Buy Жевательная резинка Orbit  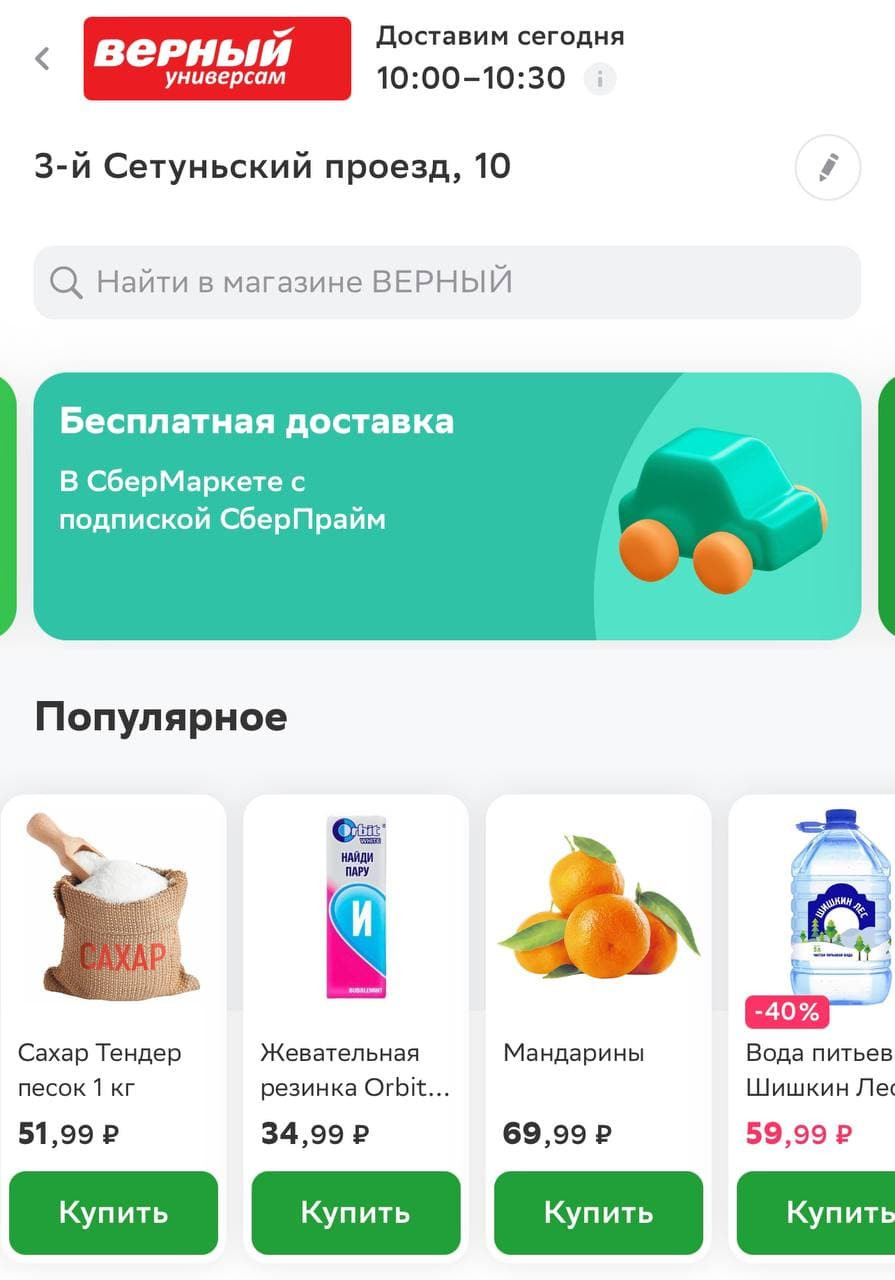355,1213
